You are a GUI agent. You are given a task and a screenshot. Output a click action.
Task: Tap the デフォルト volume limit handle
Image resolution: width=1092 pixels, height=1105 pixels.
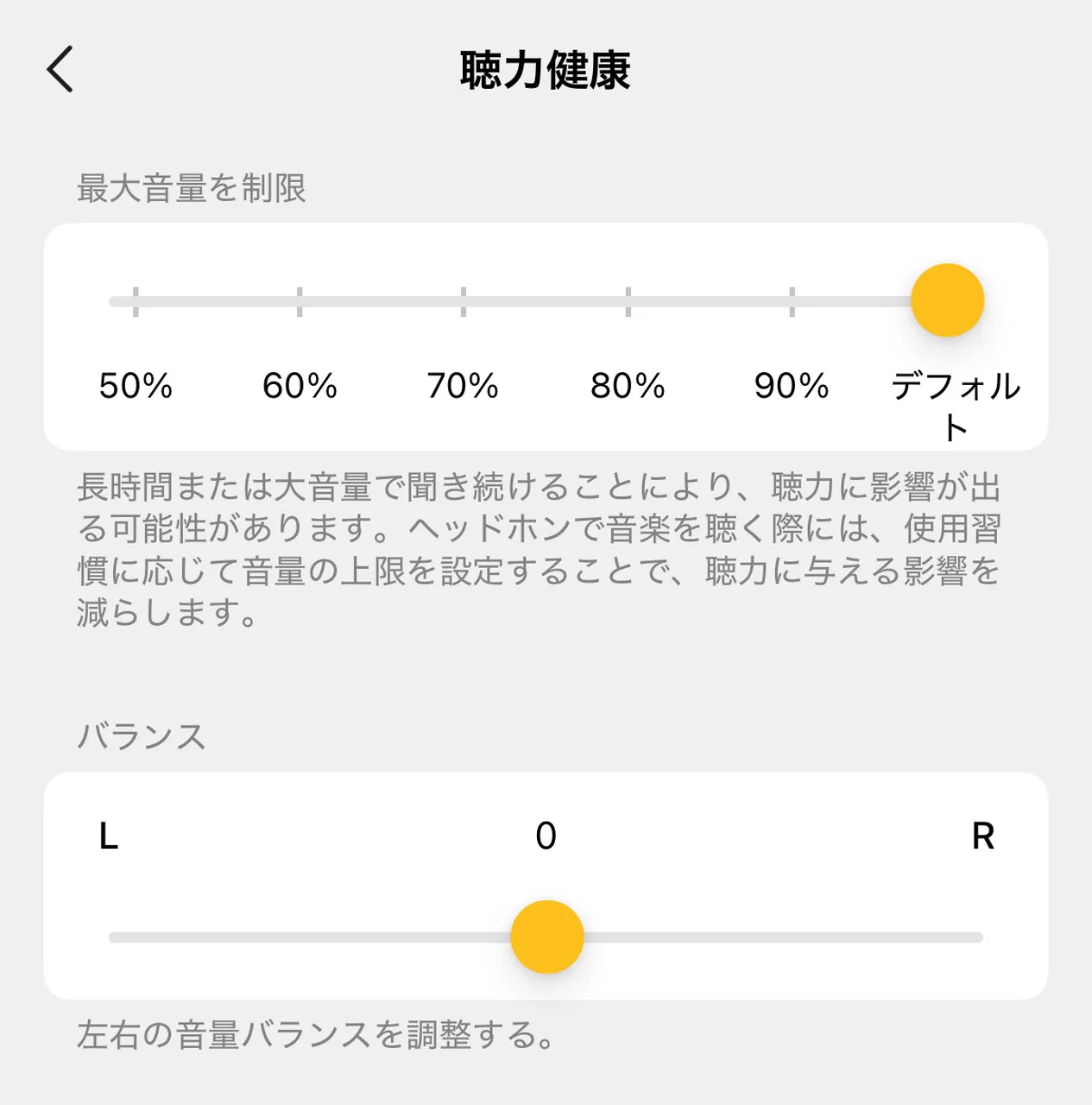click(947, 300)
